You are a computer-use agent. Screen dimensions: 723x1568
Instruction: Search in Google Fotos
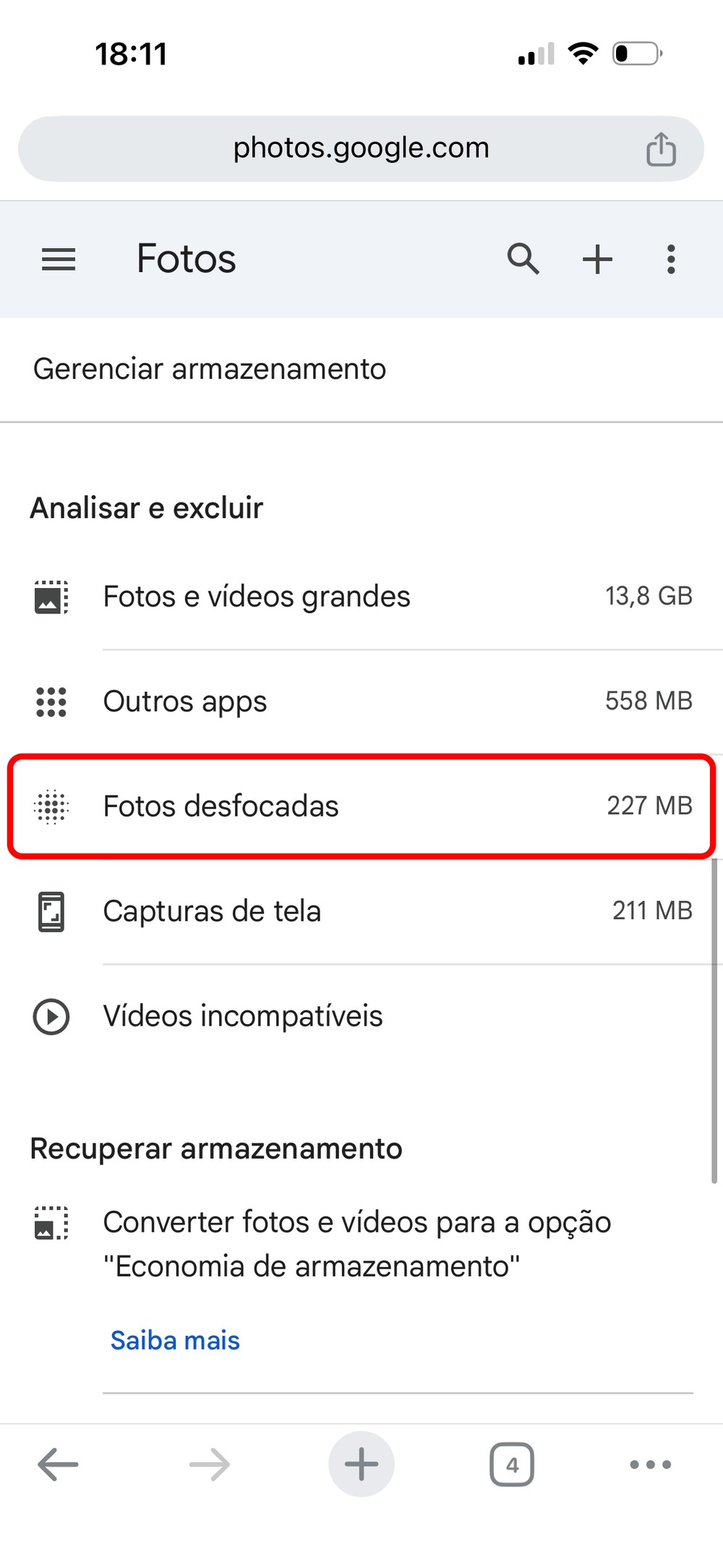pyautogui.click(x=523, y=259)
